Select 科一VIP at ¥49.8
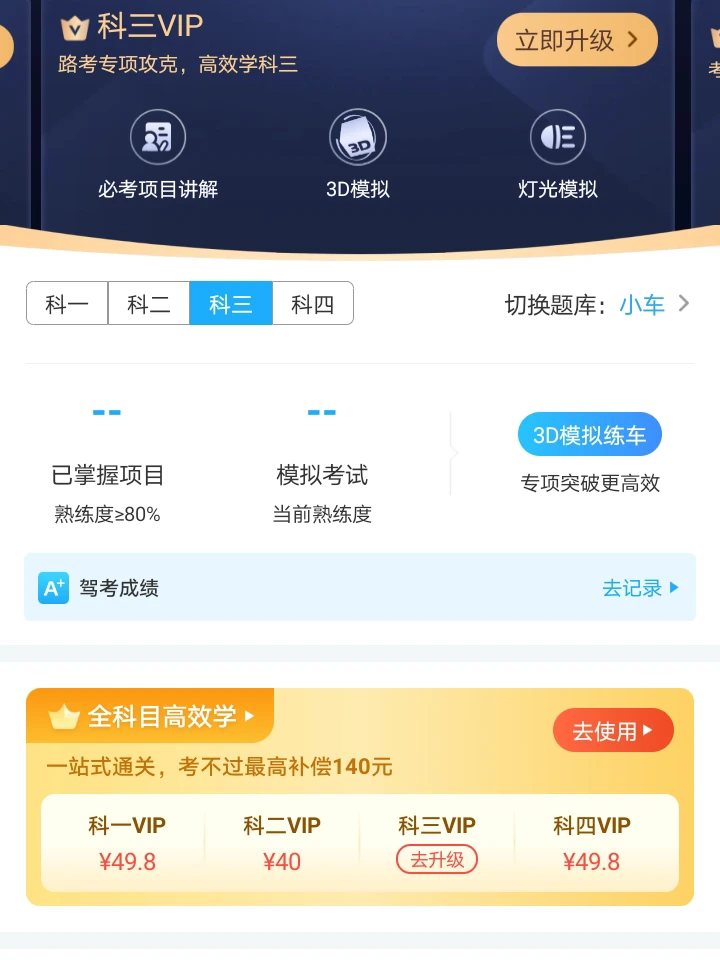The height and width of the screenshot is (960, 720). [x=127, y=843]
